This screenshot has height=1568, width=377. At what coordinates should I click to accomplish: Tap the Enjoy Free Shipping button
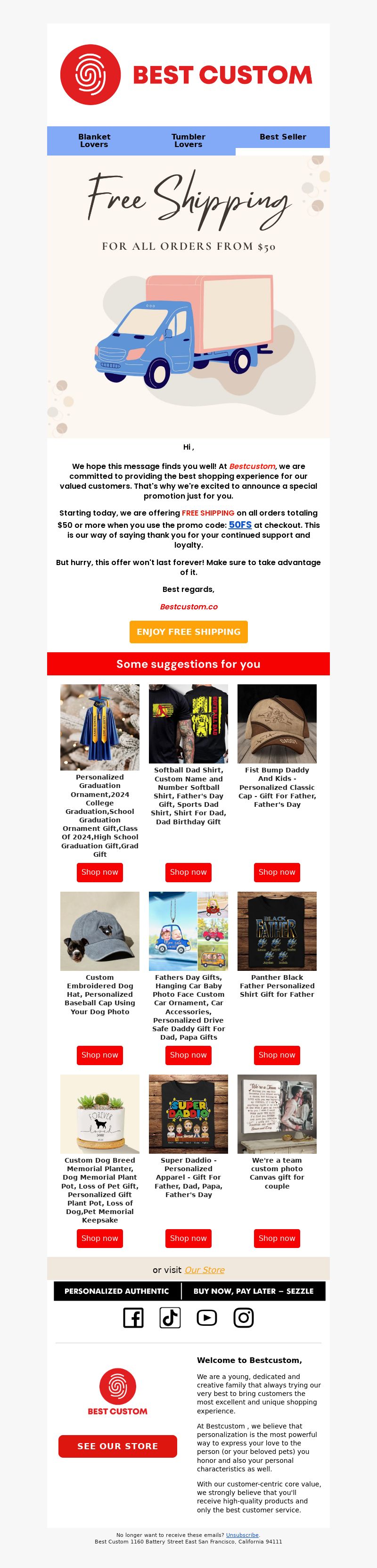[188, 632]
